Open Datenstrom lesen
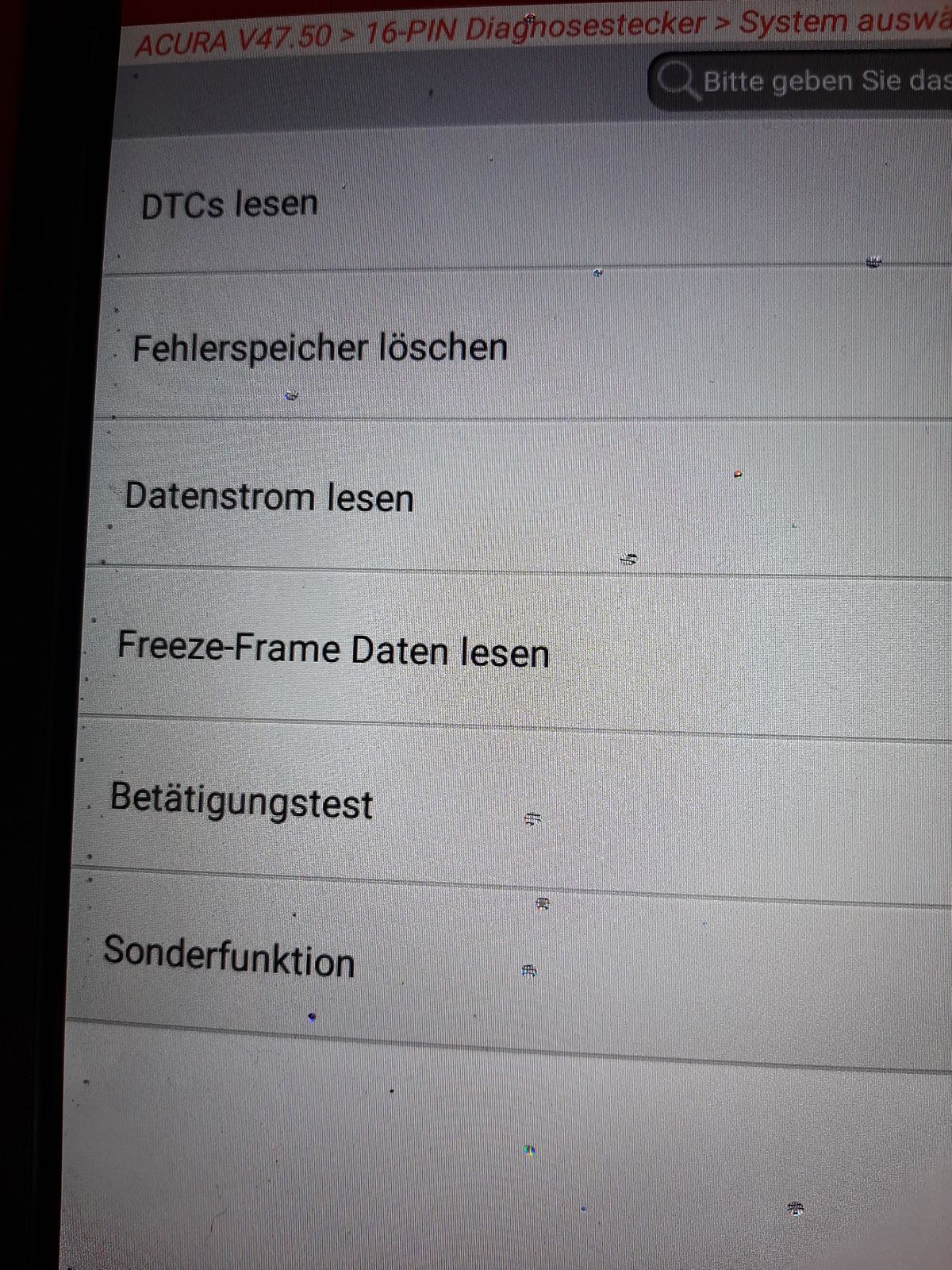The image size is (952, 1270). (269, 498)
